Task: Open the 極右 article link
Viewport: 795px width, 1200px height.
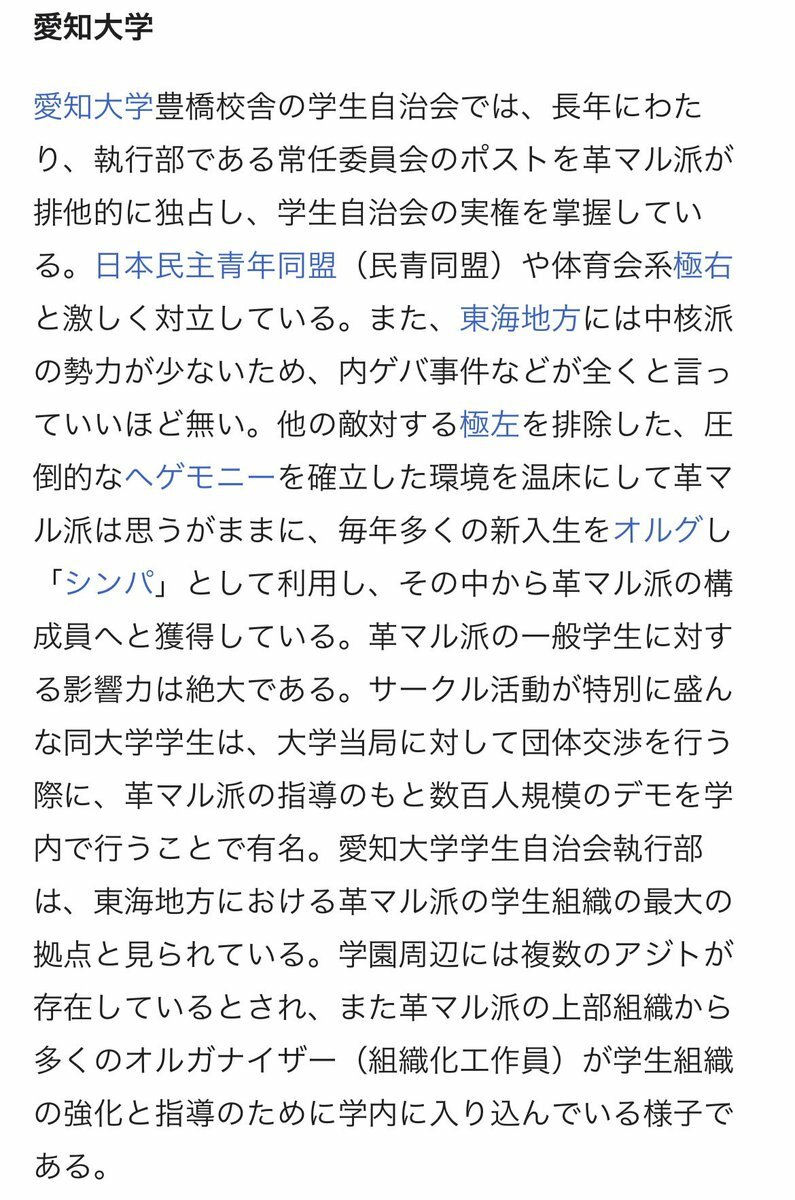Action: pyautogui.click(x=703, y=266)
